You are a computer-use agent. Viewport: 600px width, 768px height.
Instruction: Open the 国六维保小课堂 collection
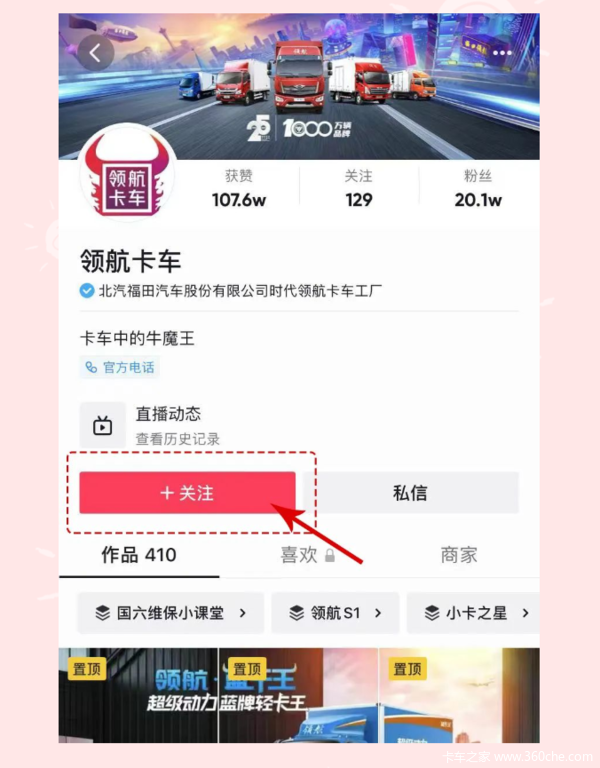(x=170, y=613)
